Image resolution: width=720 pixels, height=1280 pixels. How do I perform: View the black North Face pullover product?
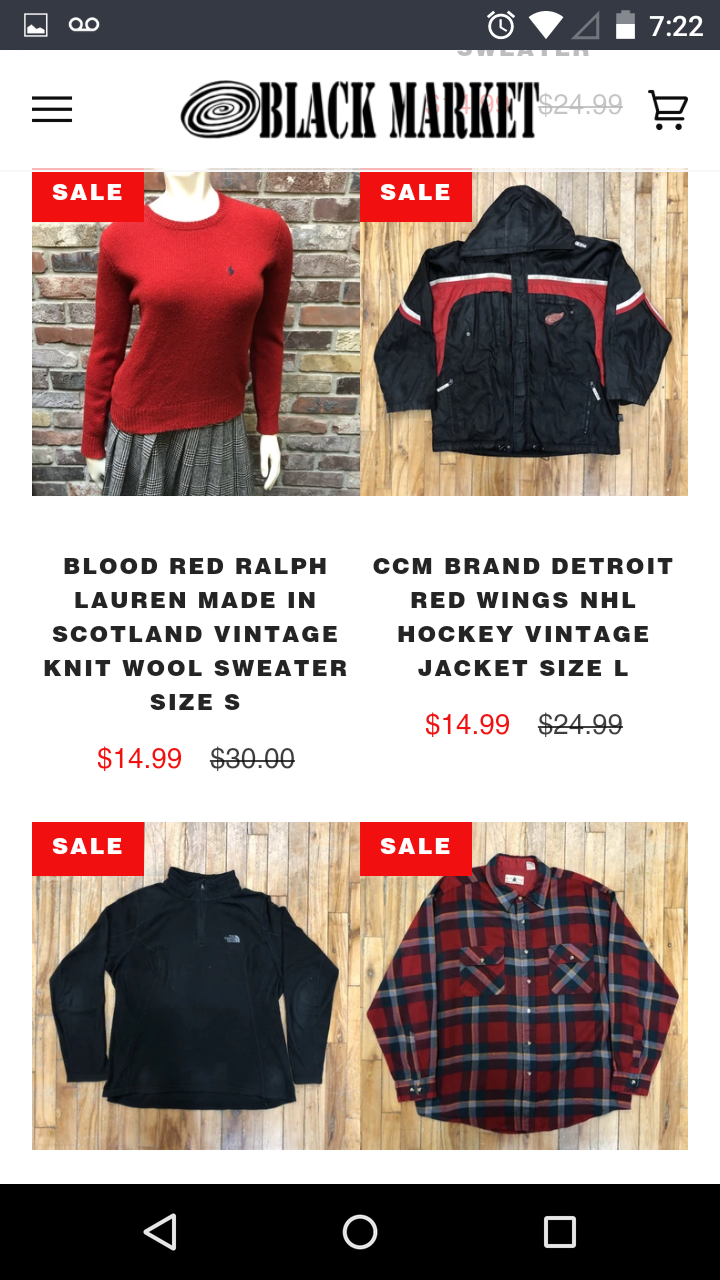pyautogui.click(x=196, y=986)
